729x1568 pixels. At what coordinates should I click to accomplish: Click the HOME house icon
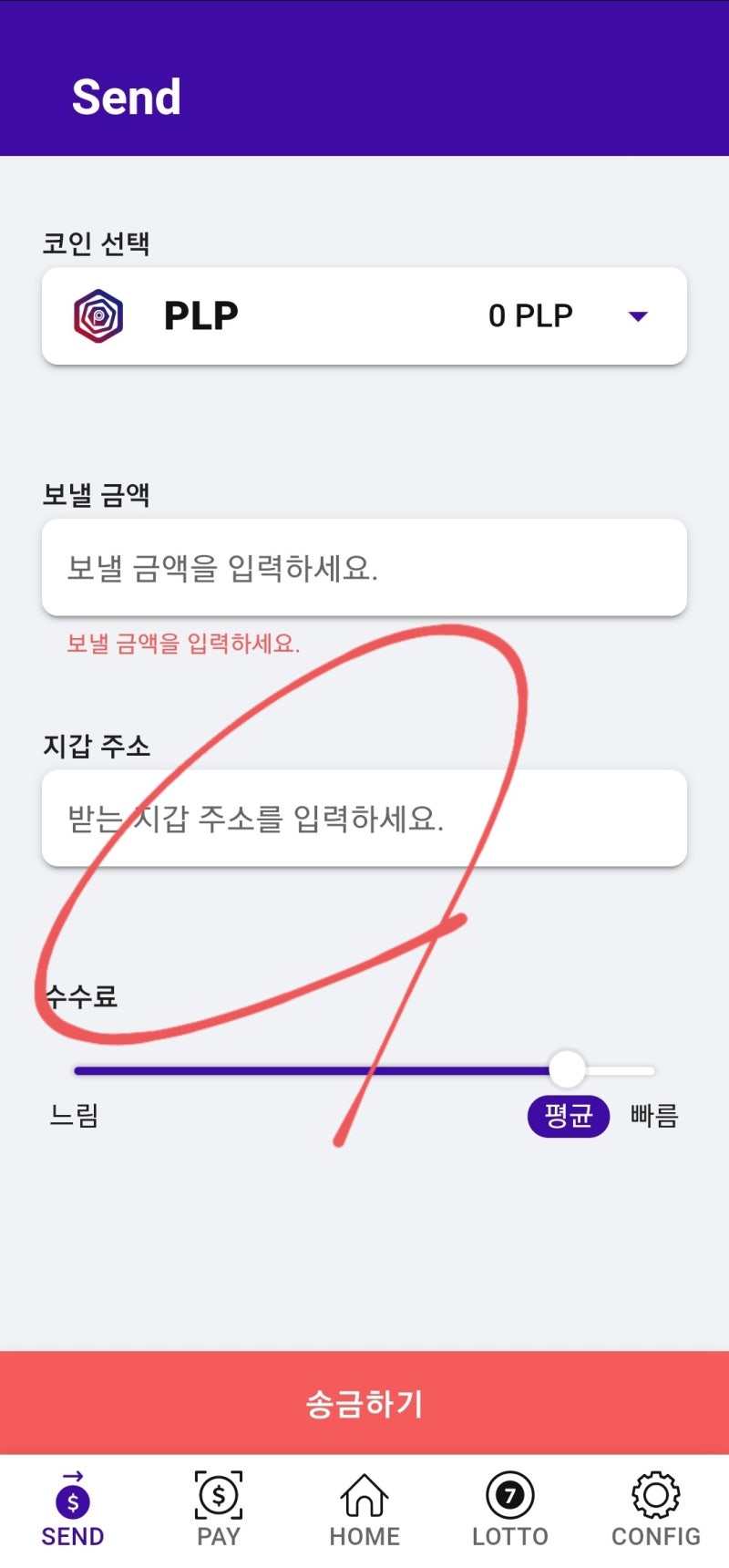364,1494
